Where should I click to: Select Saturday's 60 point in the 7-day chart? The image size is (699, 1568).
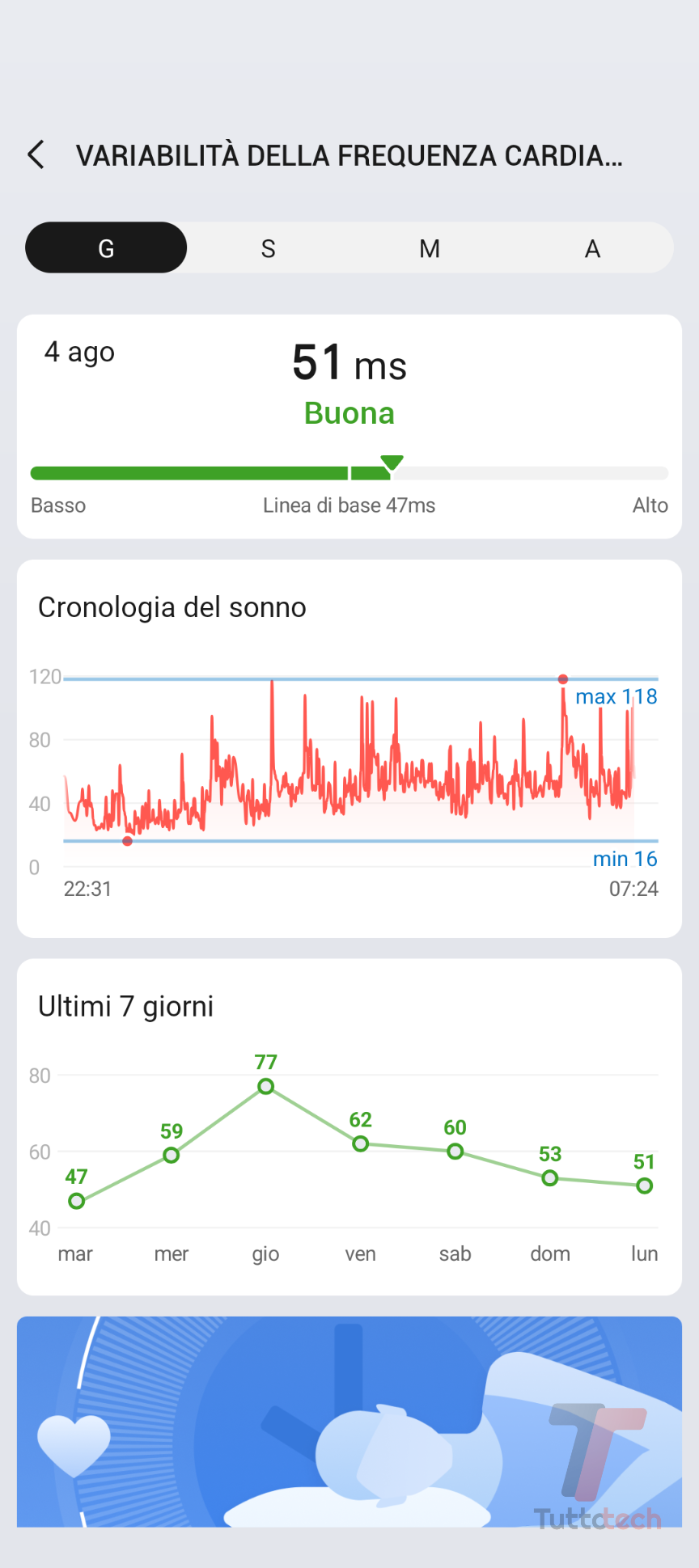click(455, 1151)
